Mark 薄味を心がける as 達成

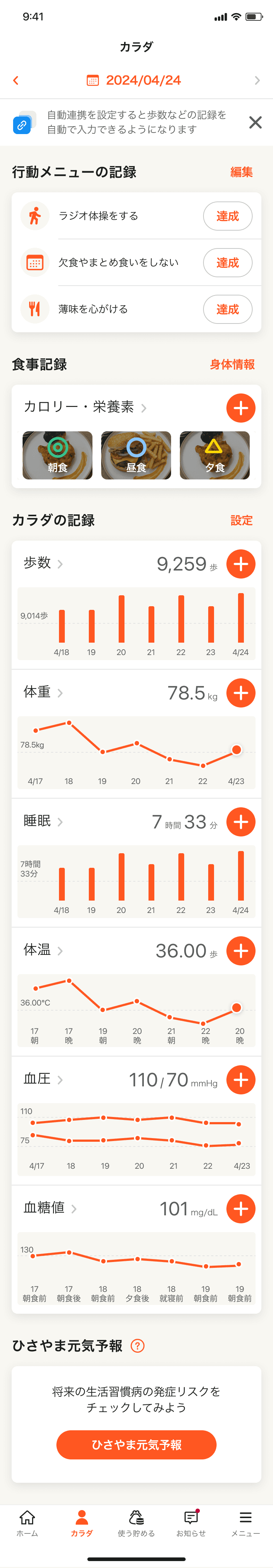click(227, 309)
